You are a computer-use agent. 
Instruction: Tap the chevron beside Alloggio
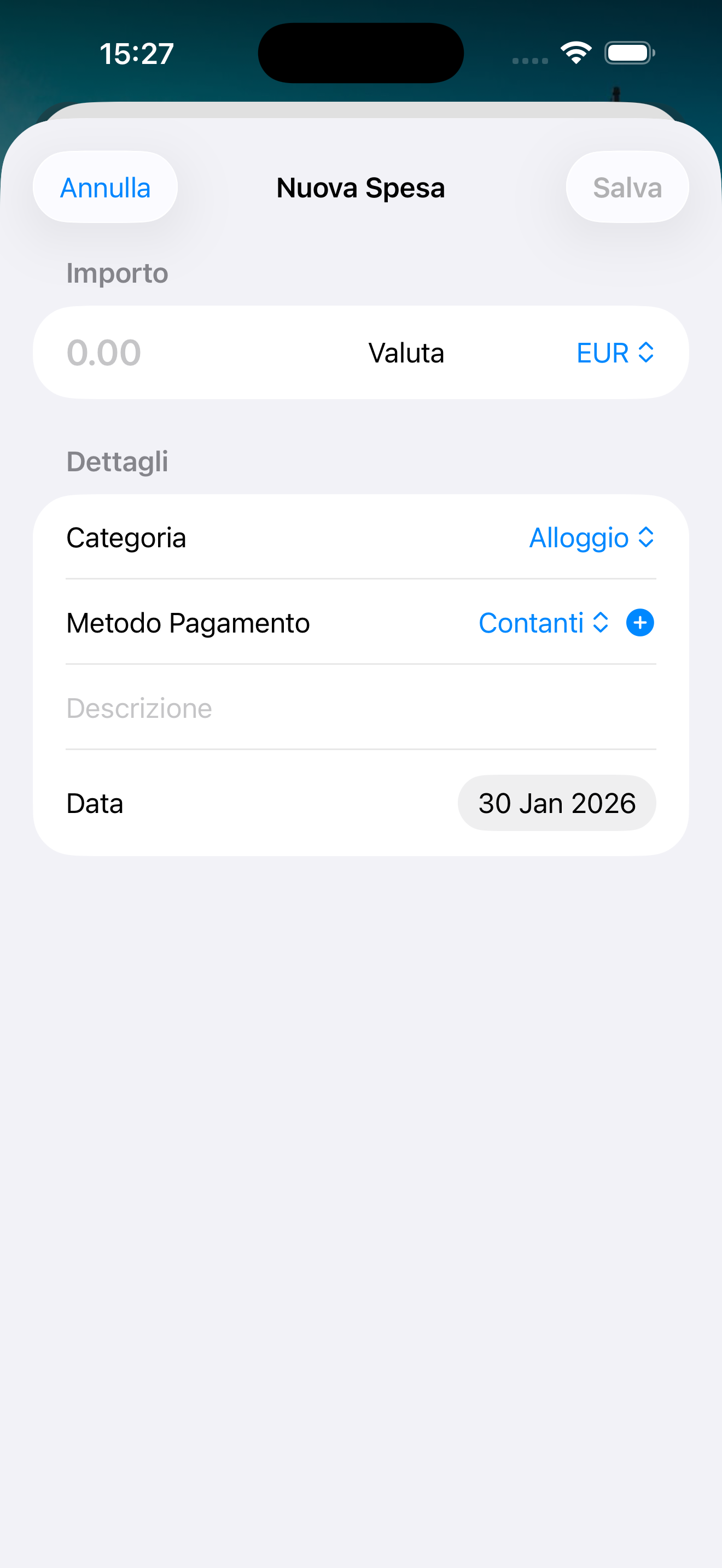click(x=647, y=537)
